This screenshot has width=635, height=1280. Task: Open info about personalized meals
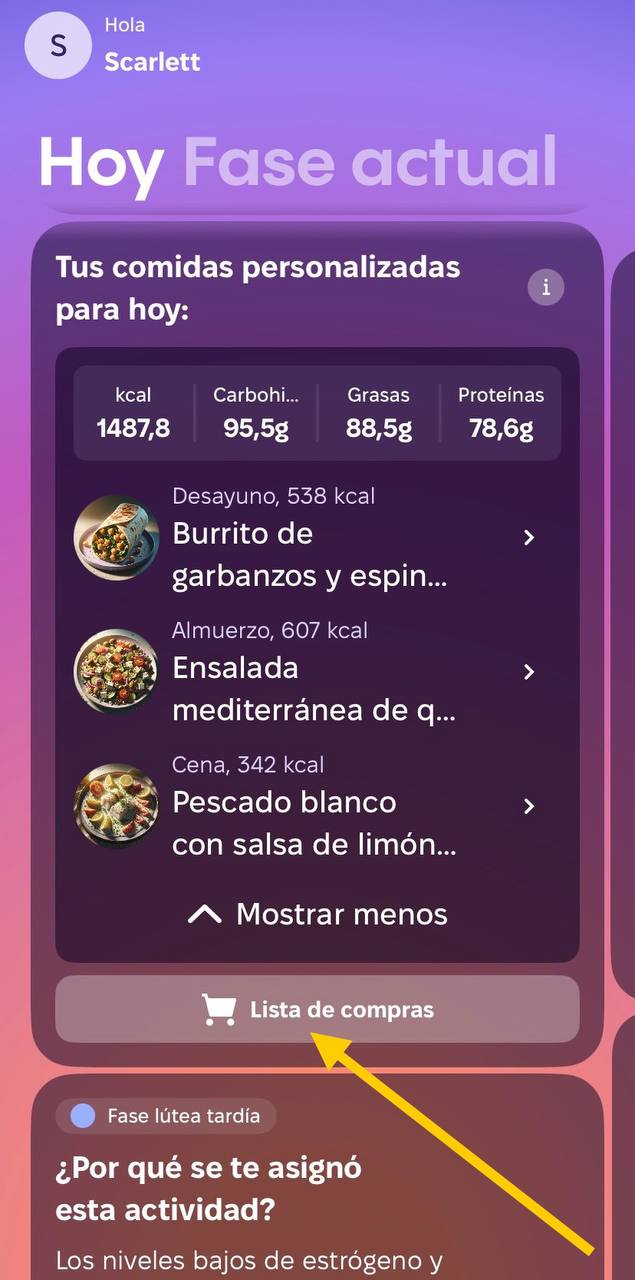click(545, 288)
